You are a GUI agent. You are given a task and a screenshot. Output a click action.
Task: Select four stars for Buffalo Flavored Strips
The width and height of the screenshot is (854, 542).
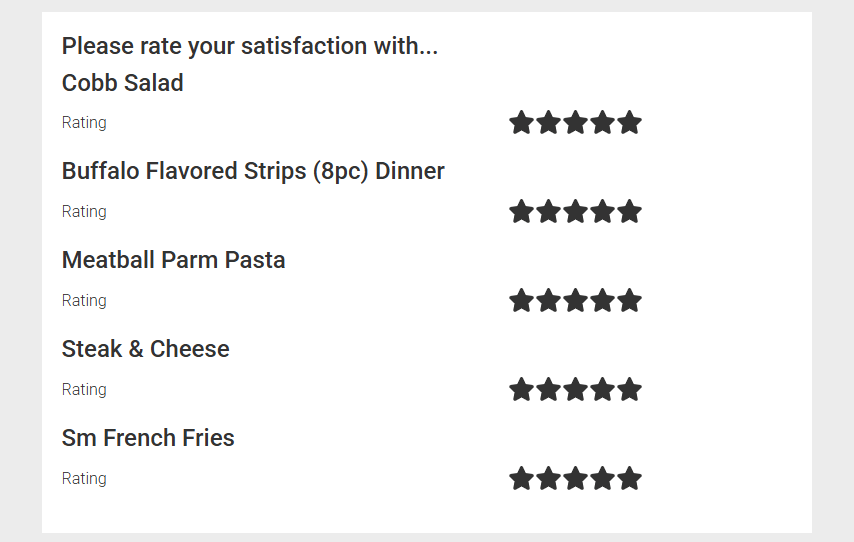(602, 212)
